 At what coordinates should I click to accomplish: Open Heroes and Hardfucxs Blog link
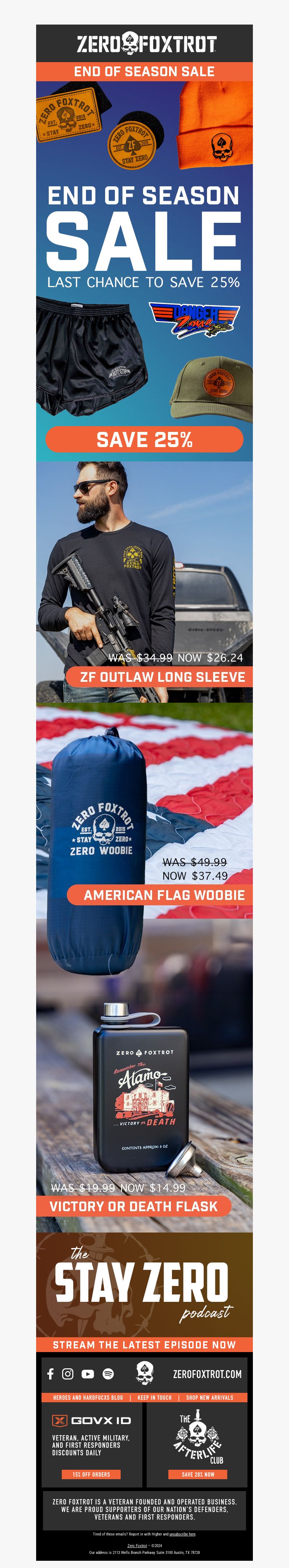[88, 1398]
